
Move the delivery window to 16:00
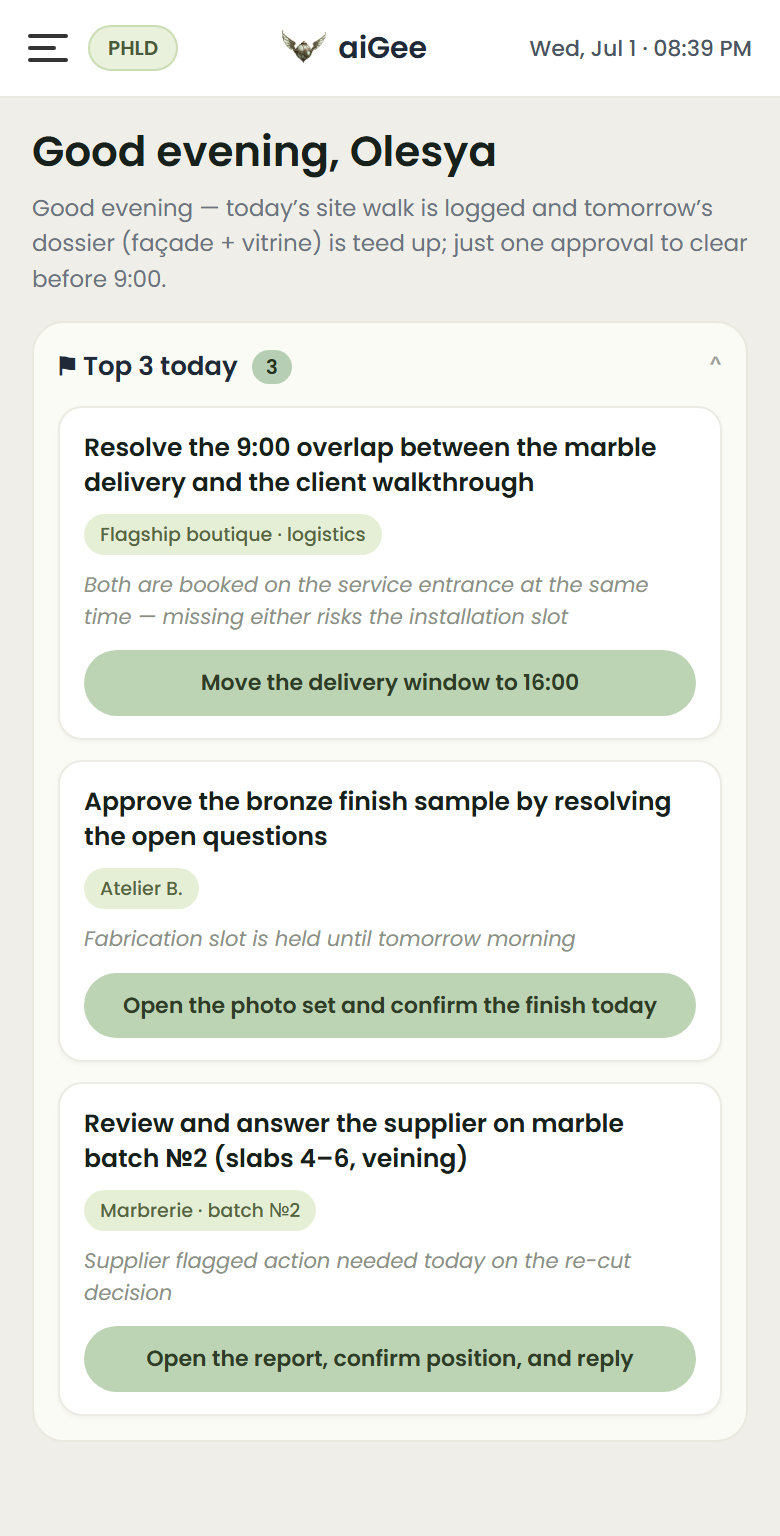390,683
